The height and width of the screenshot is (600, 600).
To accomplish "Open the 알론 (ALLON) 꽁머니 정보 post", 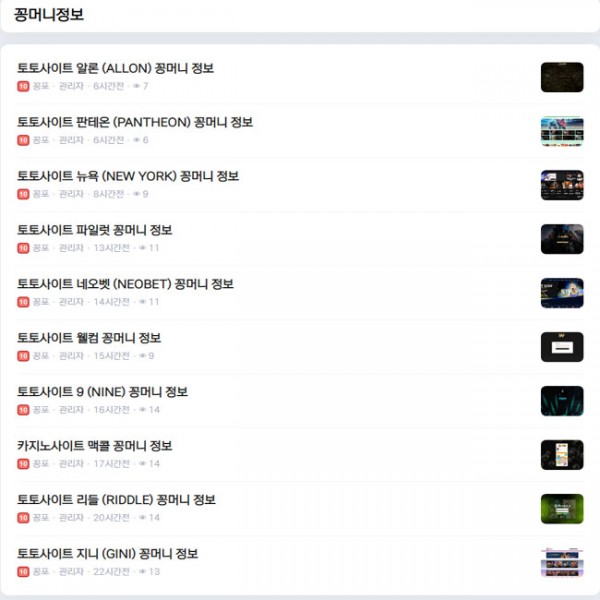I will click(x=115, y=69).
